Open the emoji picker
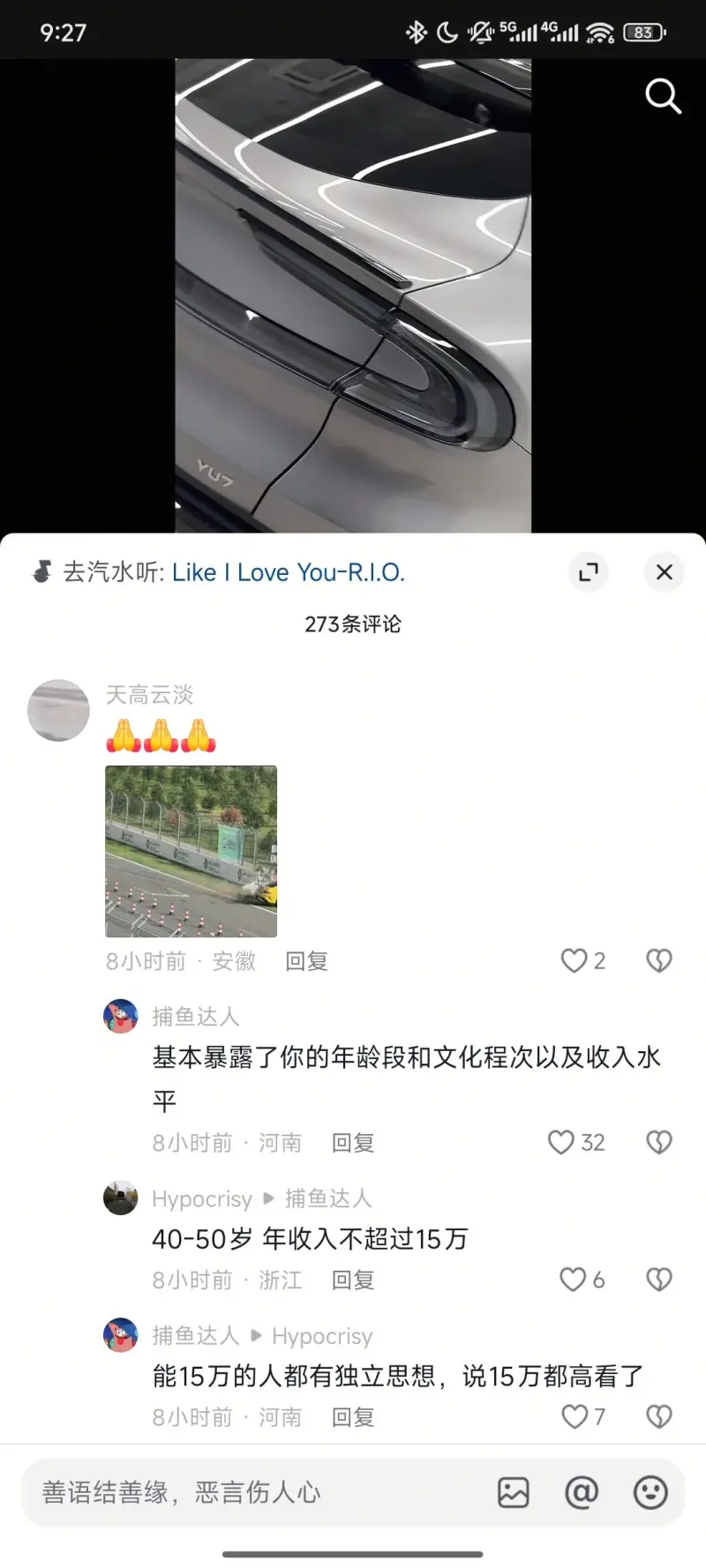Screen dimensions: 706x1568 (x=650, y=1492)
